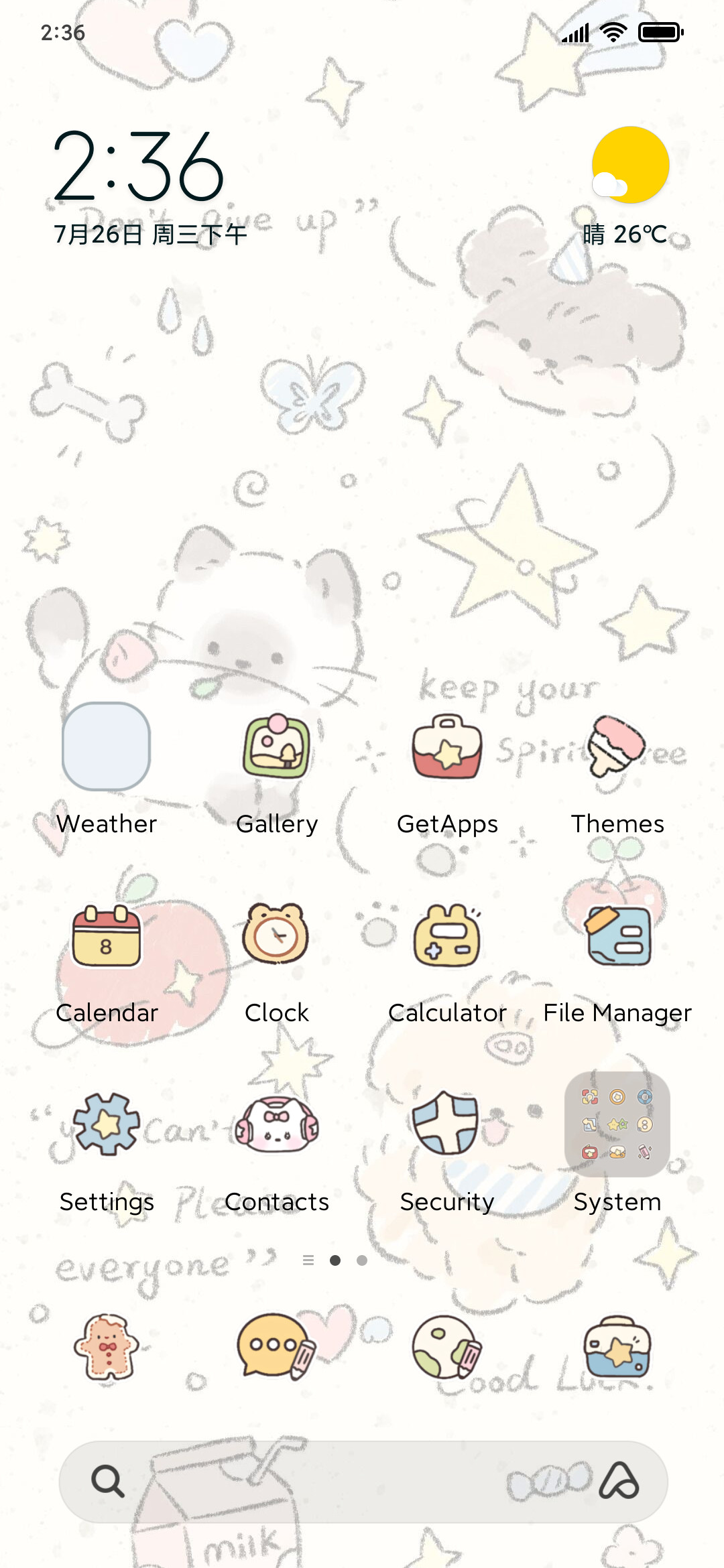Tap the gingerbread man dock icon
The image size is (724, 1568).
(x=106, y=1347)
